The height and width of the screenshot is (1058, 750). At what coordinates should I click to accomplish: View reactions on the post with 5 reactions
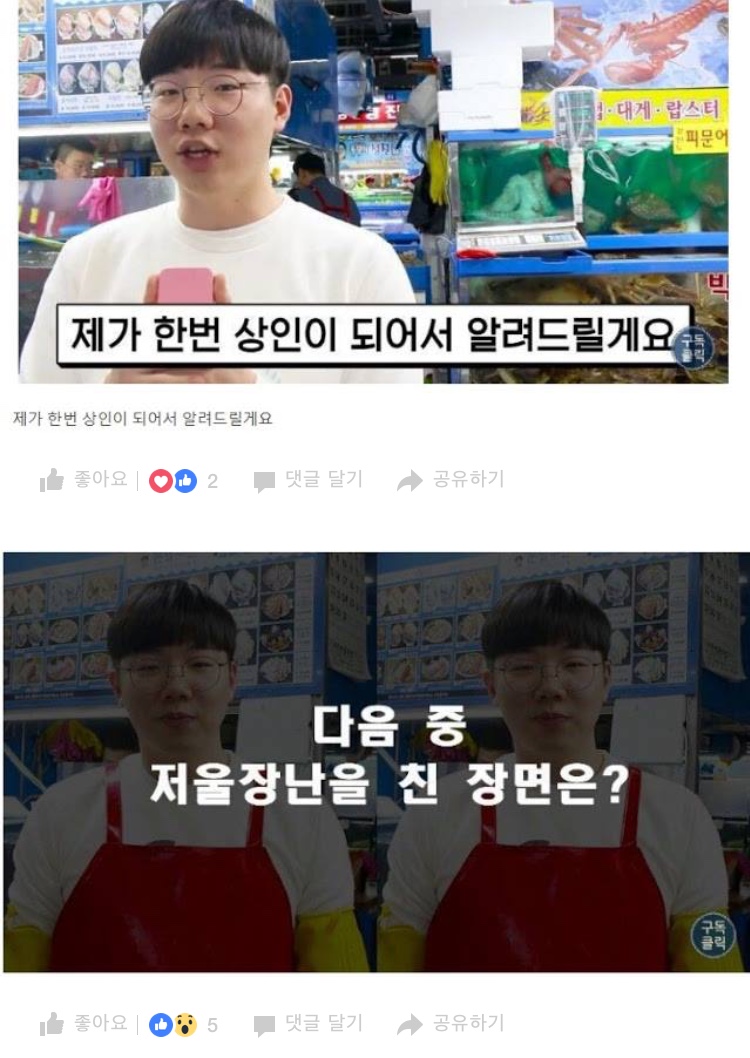(183, 1025)
